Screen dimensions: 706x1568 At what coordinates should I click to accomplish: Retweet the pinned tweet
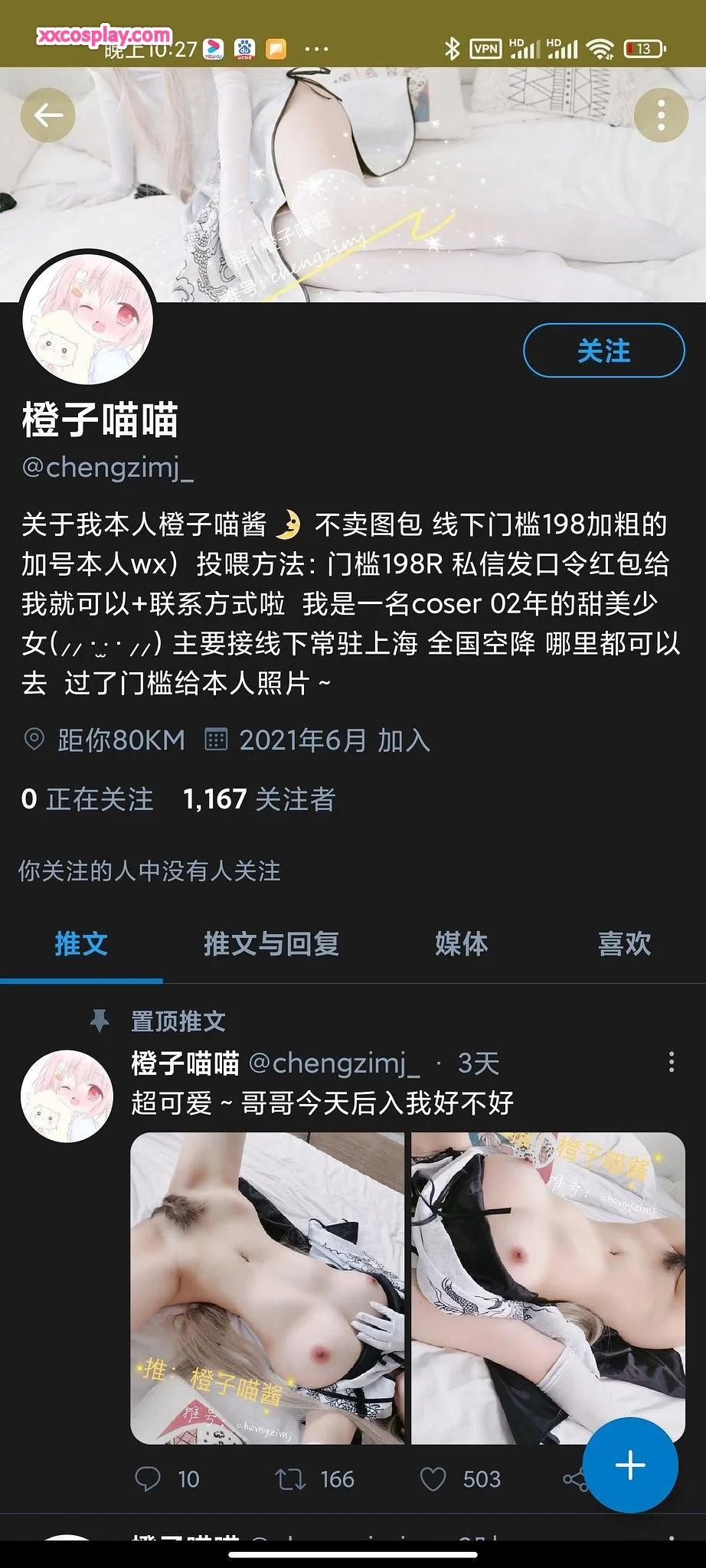pyautogui.click(x=291, y=1479)
